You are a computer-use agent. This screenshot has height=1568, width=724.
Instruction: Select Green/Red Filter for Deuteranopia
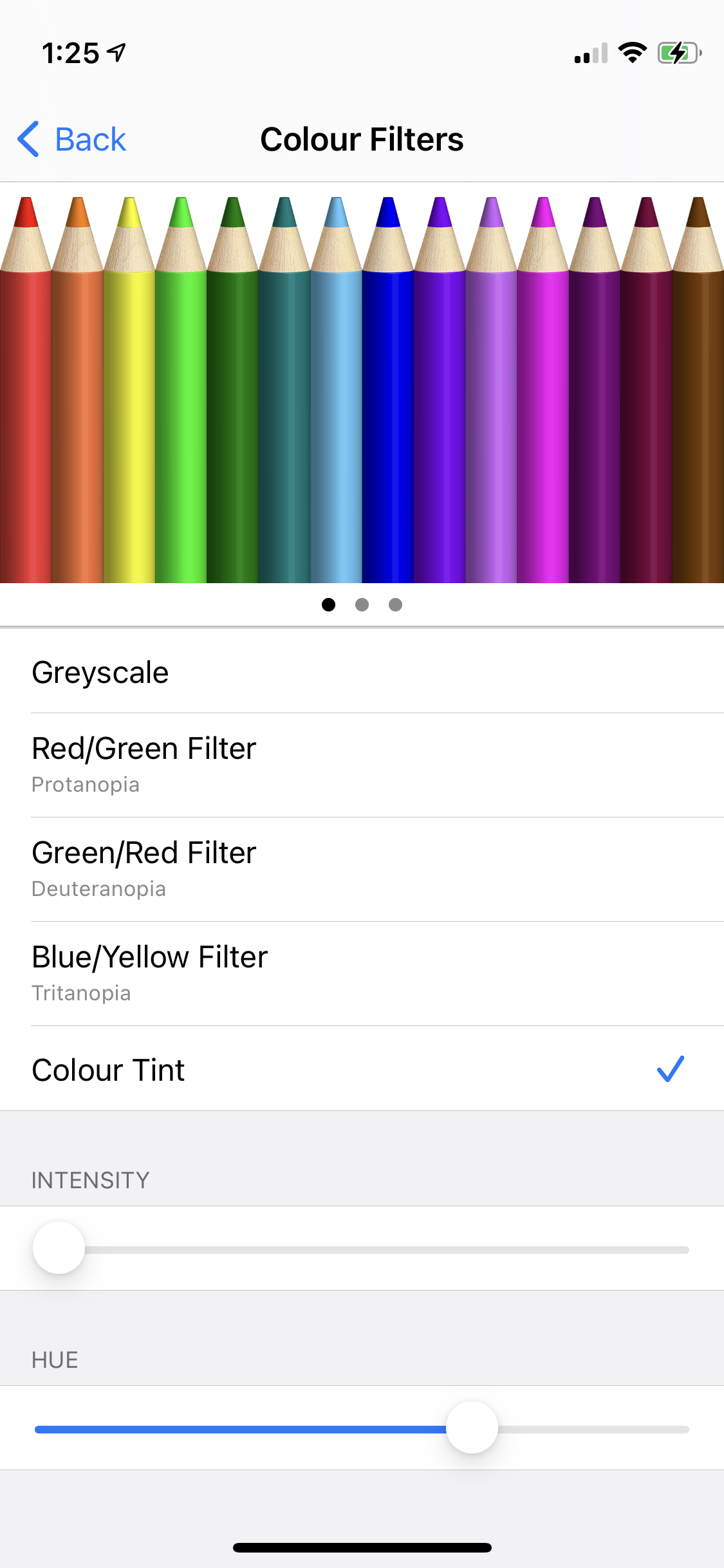pyautogui.click(x=360, y=869)
